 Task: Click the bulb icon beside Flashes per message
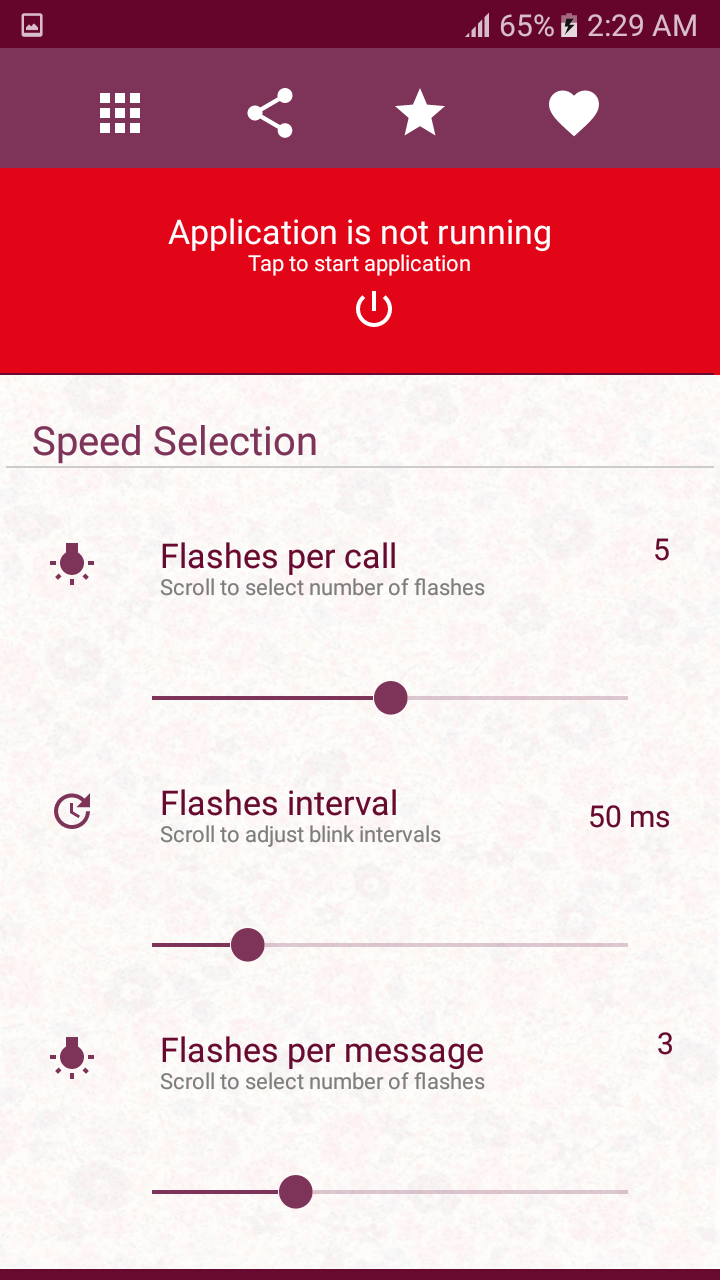71,1057
